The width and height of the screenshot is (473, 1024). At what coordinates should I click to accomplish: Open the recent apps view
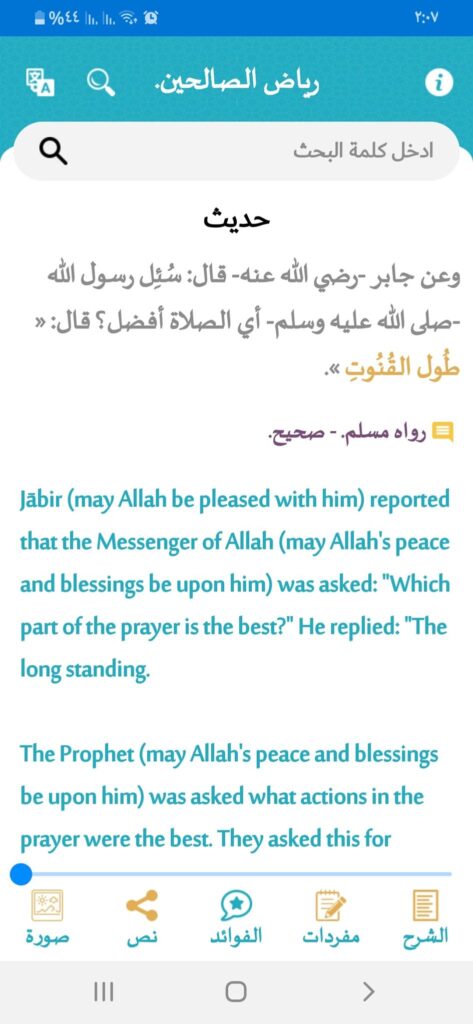point(104,992)
